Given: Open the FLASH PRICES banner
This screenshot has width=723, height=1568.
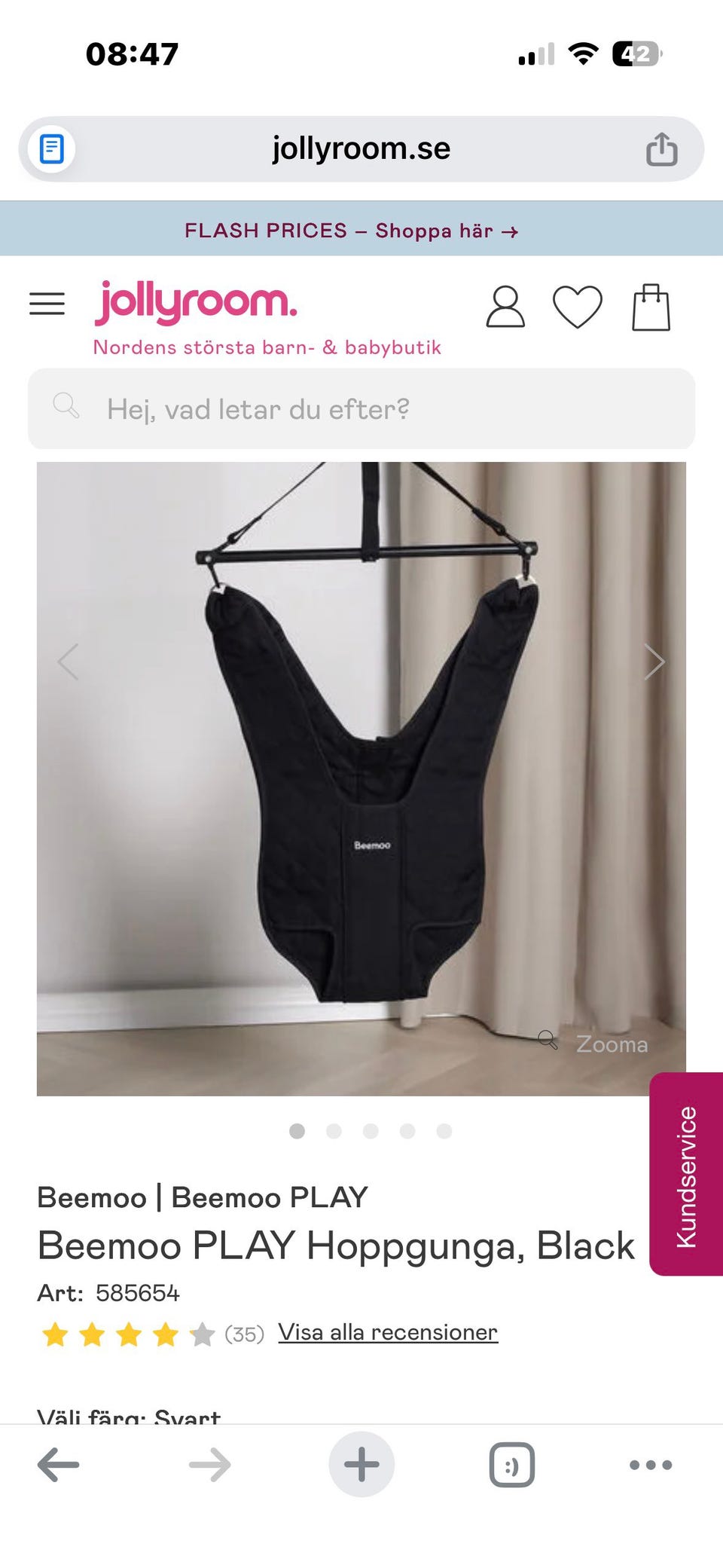Looking at the screenshot, I should (x=352, y=230).
